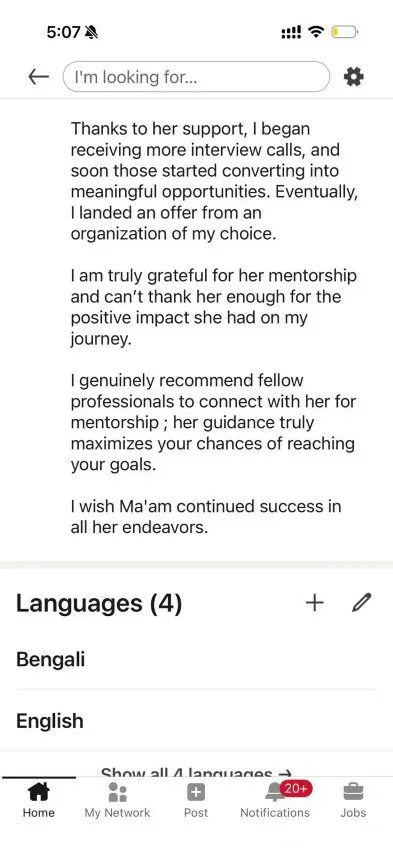Add a new language with the plus icon
The width and height of the screenshot is (393, 854).
click(x=315, y=602)
